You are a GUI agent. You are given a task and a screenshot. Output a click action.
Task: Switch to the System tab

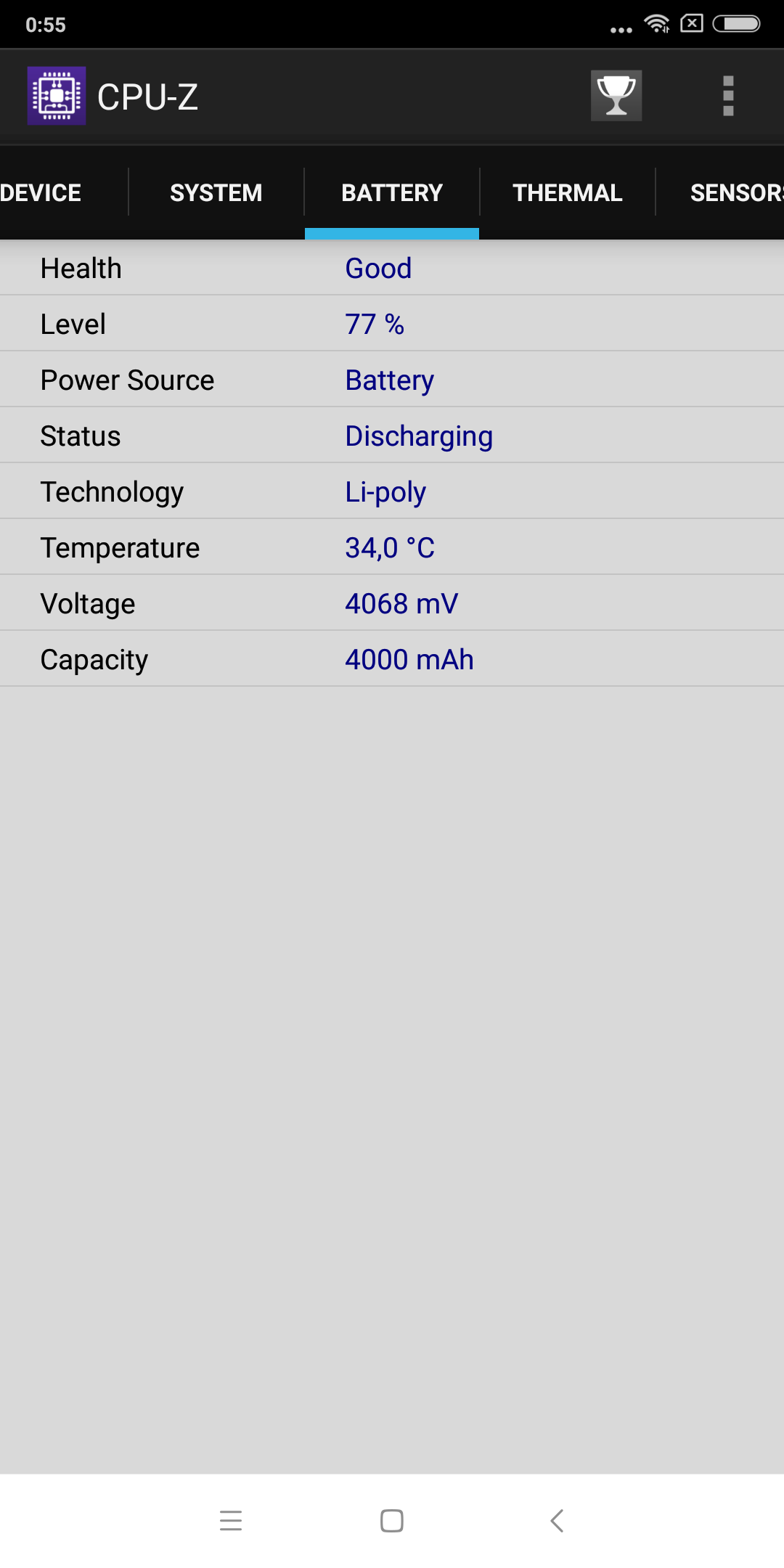pos(216,193)
